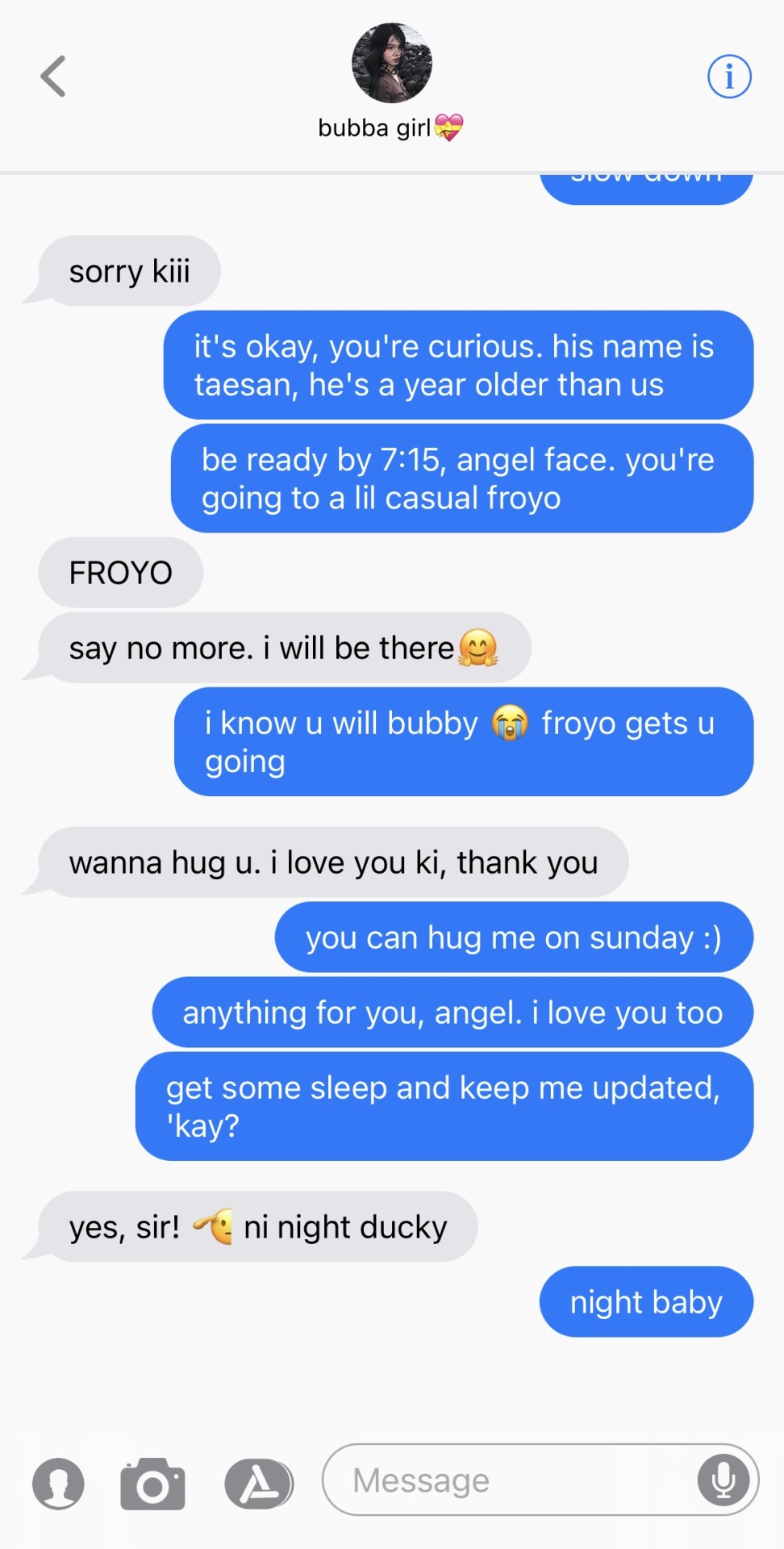
Task: Open the contact silhouette icon beside the camera
Action: [x=58, y=1483]
